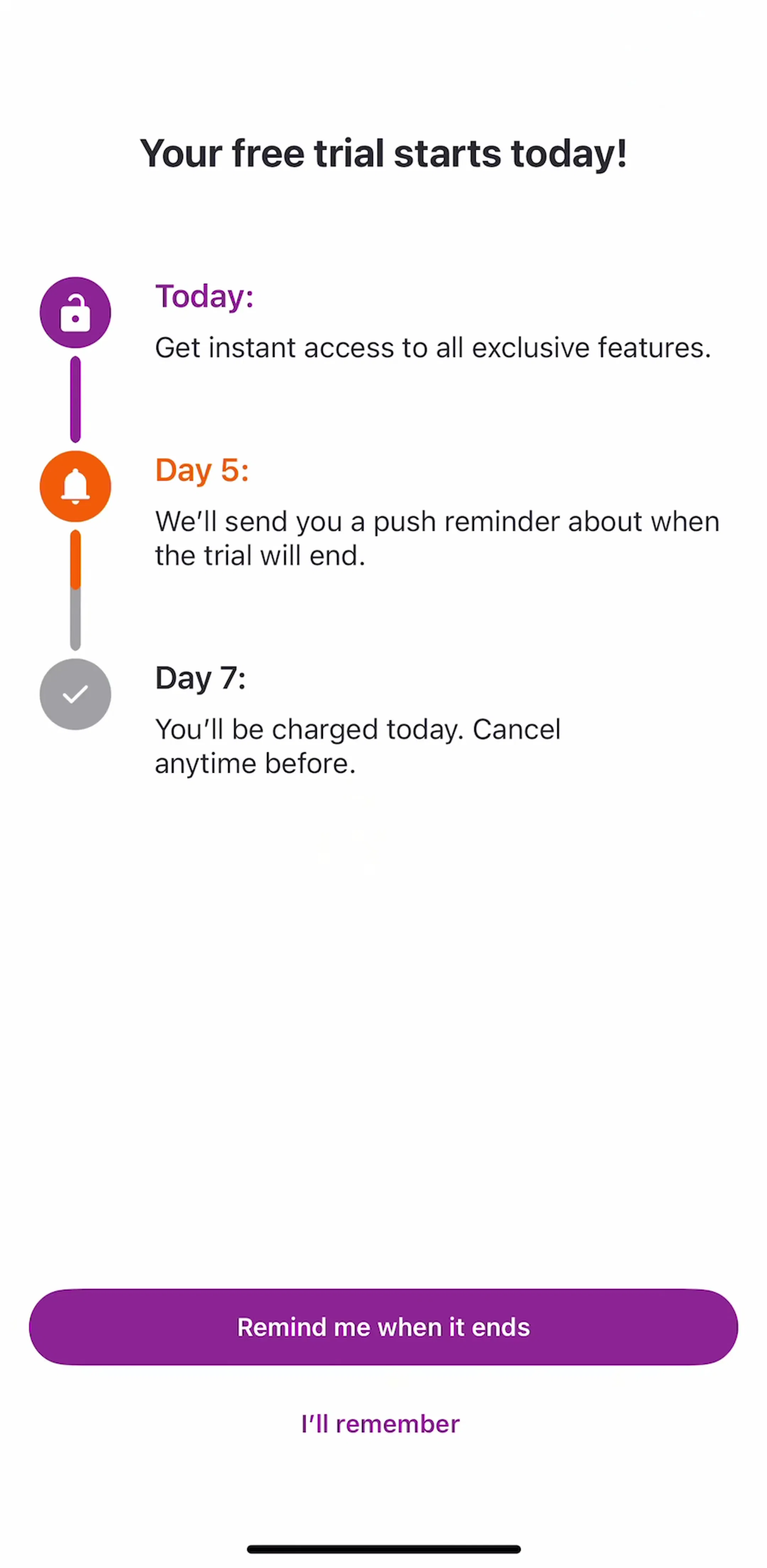Choose the I'll remember option
Viewport: 767px width, 1568px height.
380,1424
